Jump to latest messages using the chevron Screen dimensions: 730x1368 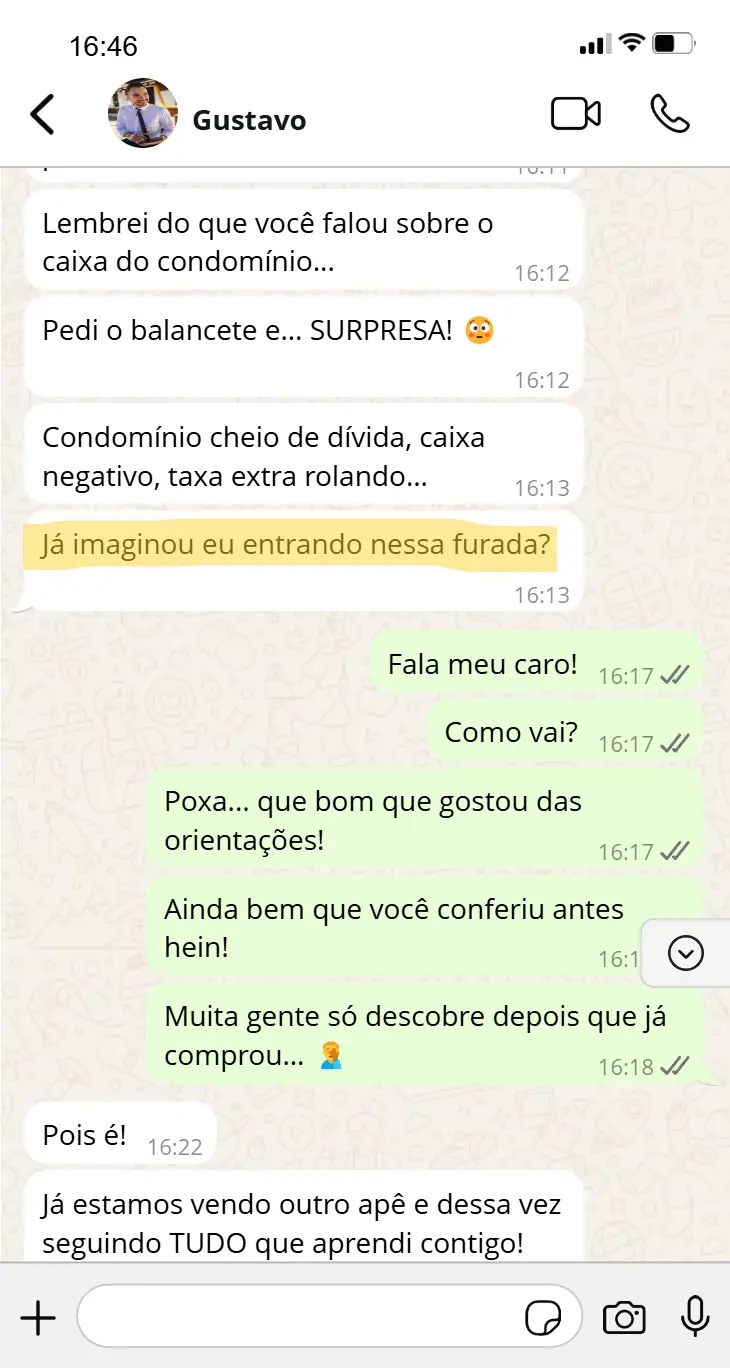tap(684, 953)
